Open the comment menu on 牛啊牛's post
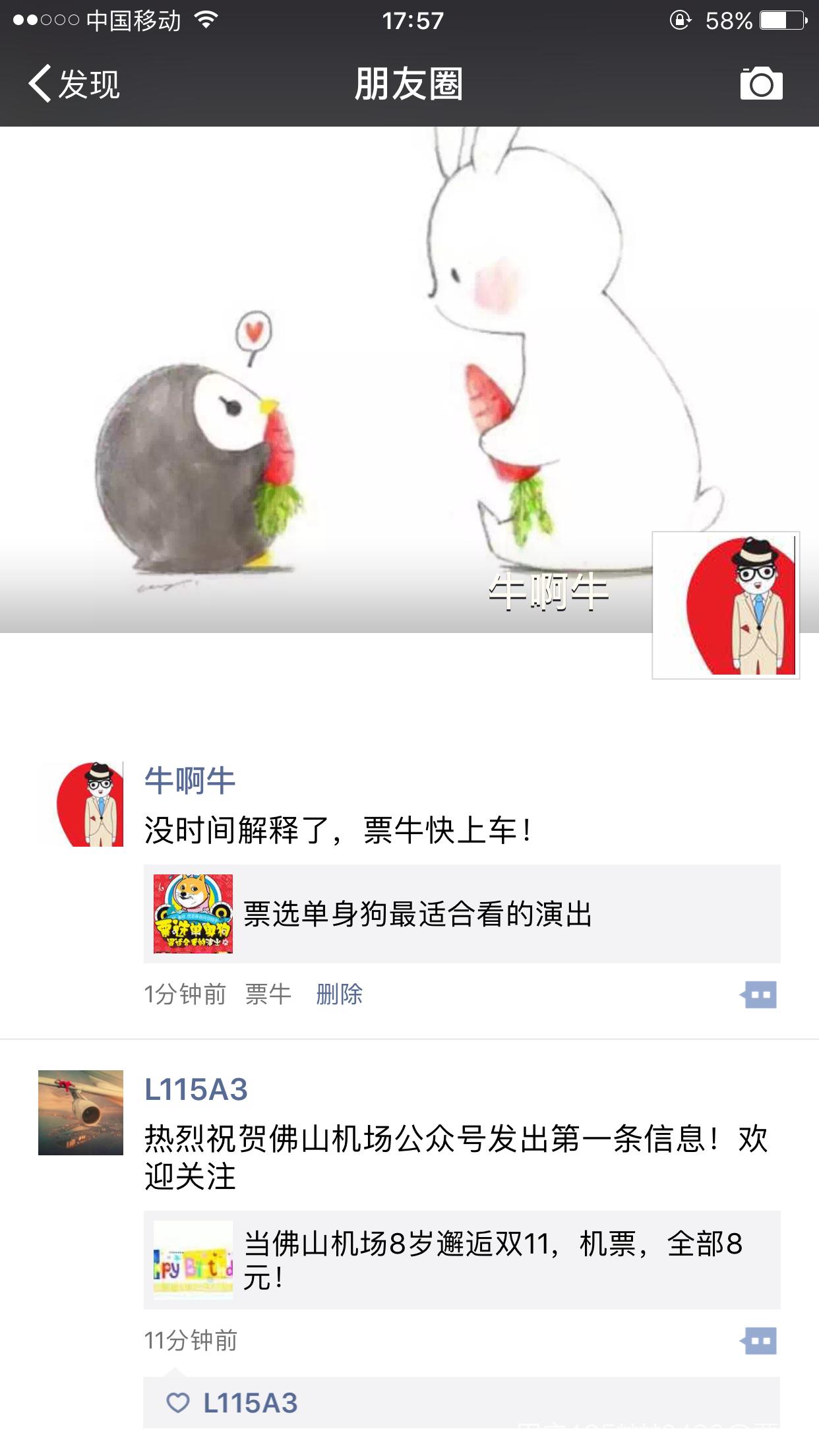Image resolution: width=819 pixels, height=1456 pixels. click(x=758, y=994)
